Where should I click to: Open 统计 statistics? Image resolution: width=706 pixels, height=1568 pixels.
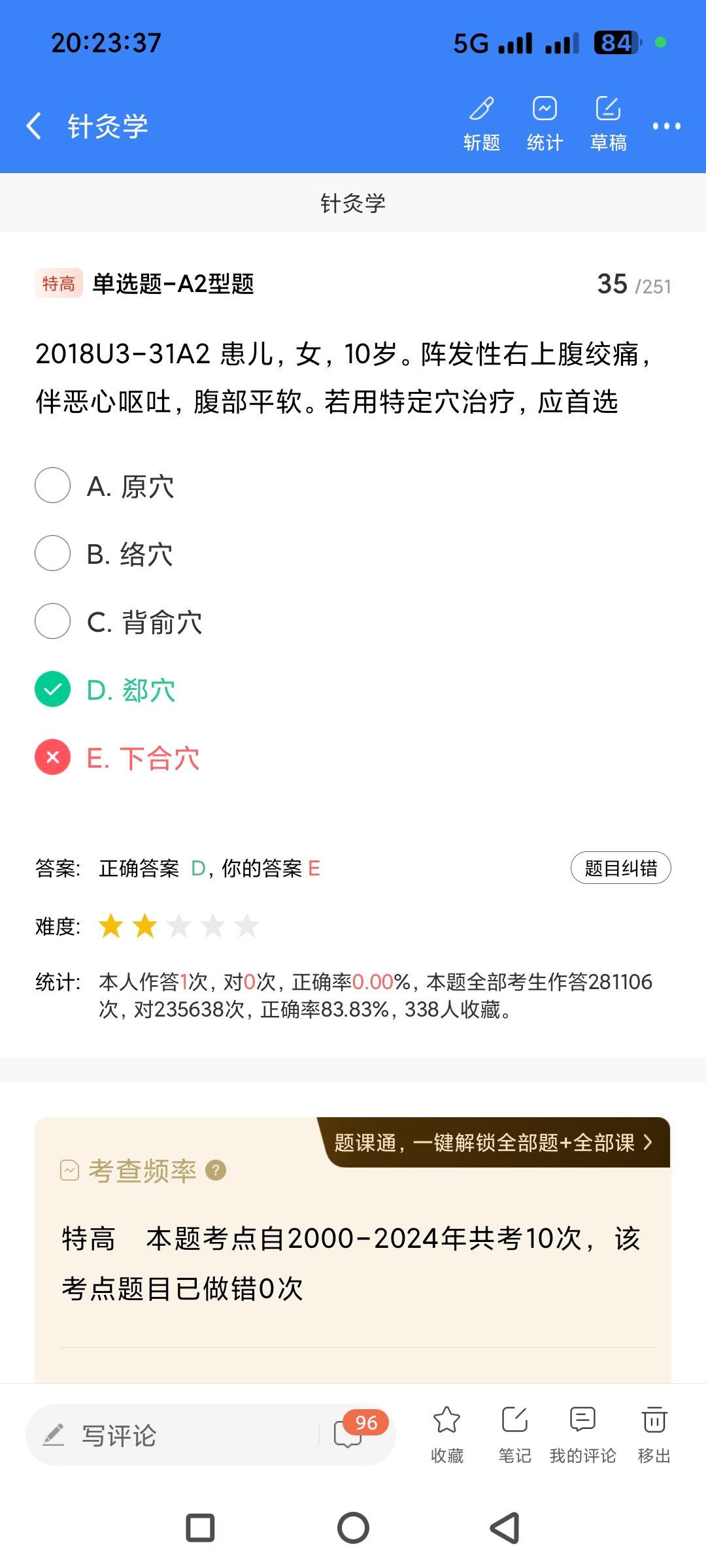pos(545,123)
